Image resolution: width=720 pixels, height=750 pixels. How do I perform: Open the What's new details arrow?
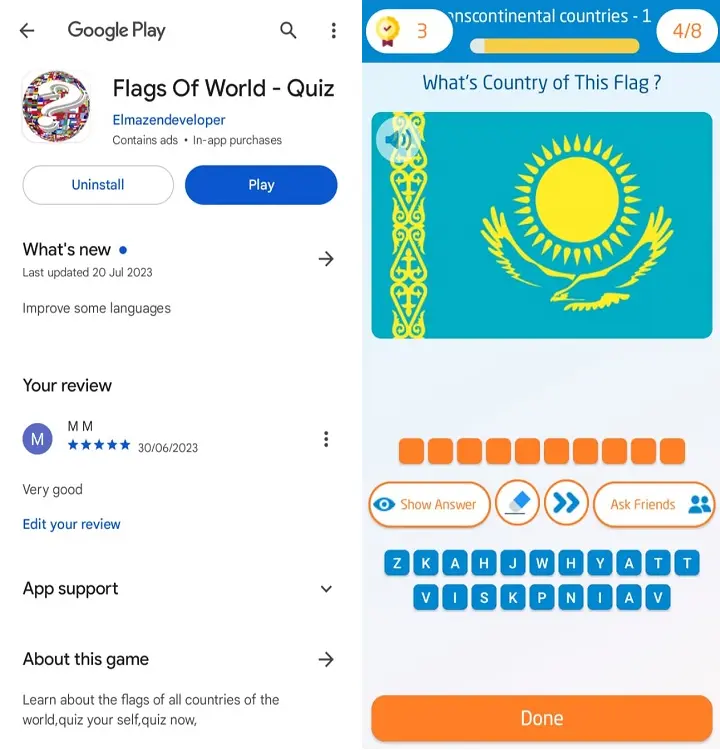point(325,259)
